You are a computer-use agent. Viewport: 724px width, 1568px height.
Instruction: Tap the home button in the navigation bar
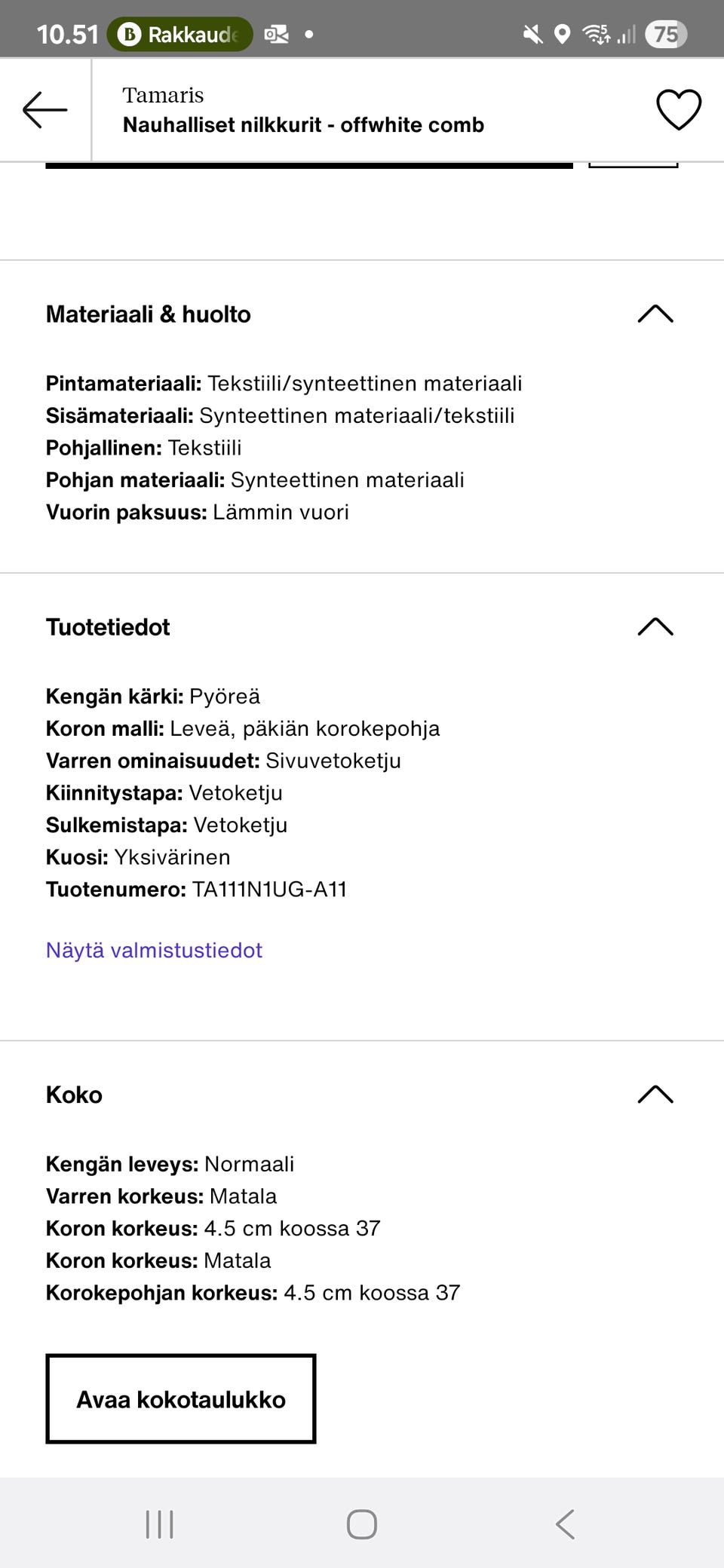coord(361,1523)
